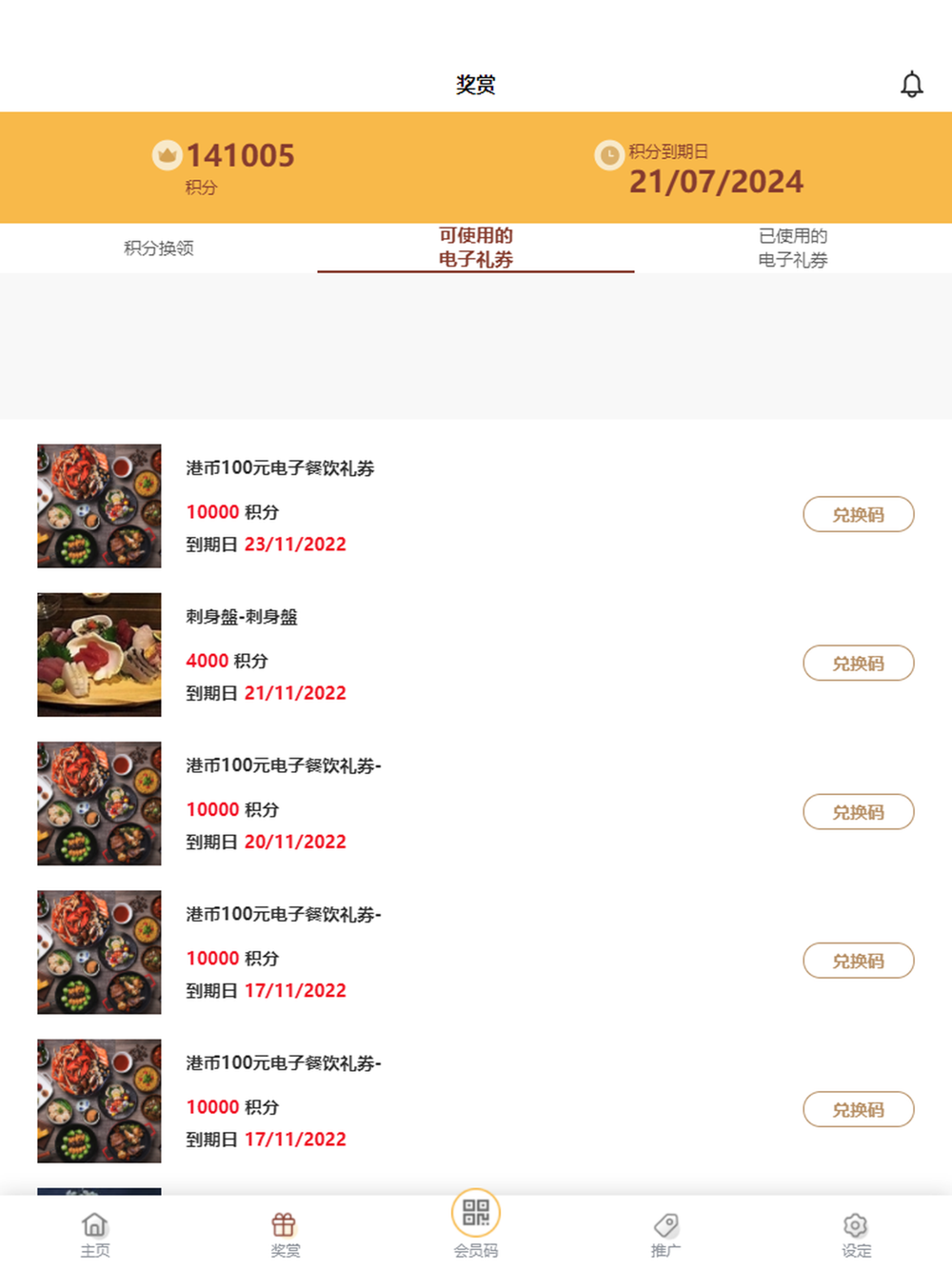Switch to the 积分换领 tab
The image size is (952, 1270).
(159, 248)
